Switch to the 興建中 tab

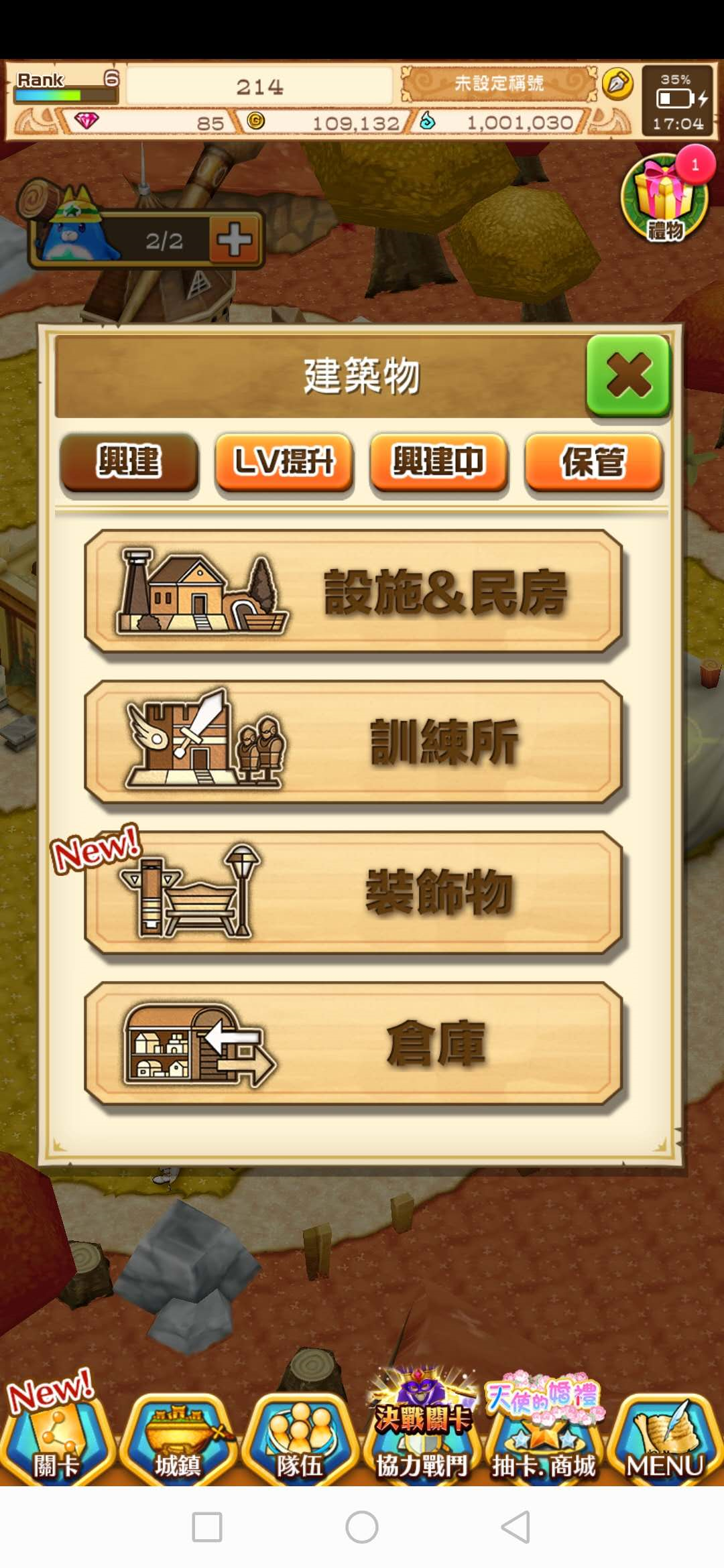[438, 462]
